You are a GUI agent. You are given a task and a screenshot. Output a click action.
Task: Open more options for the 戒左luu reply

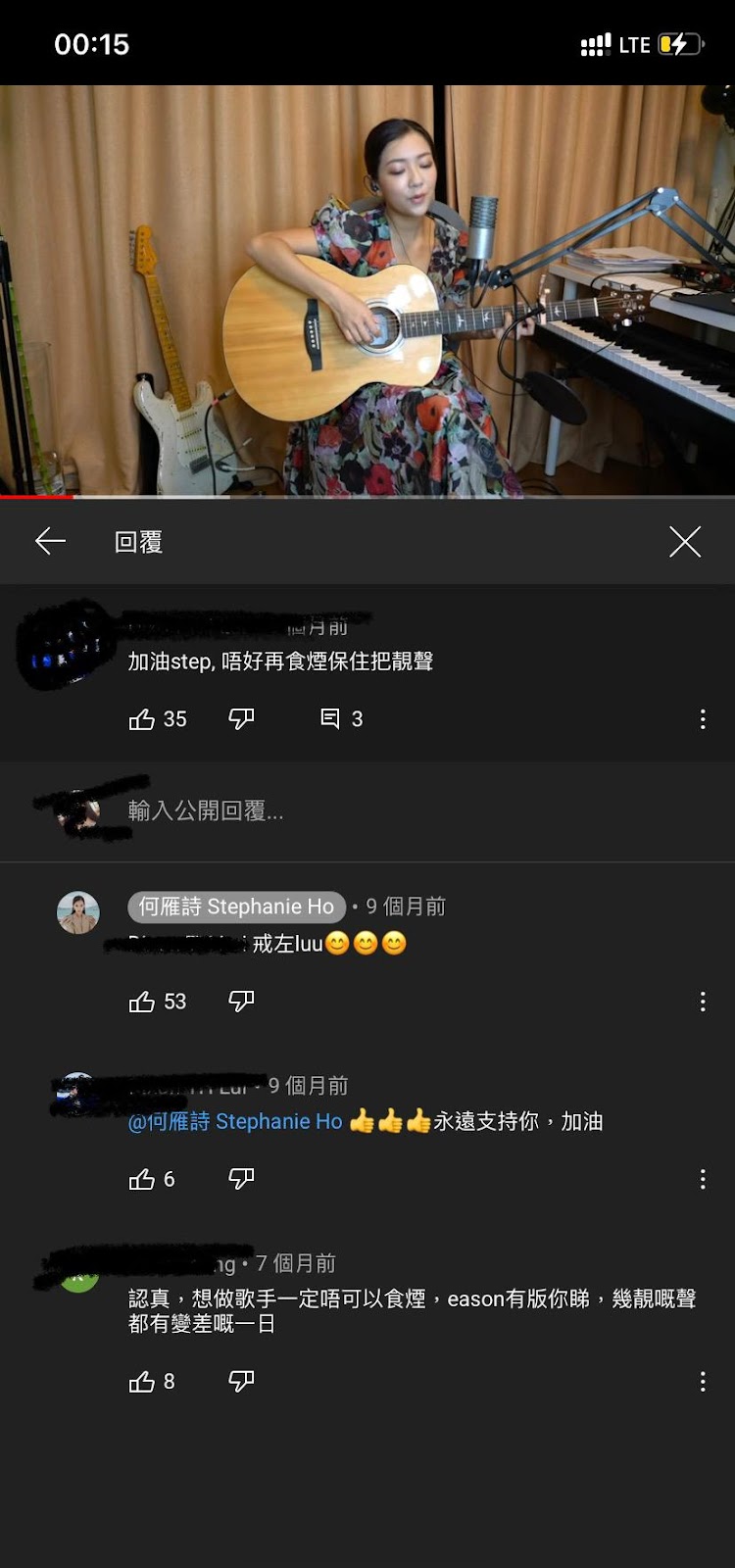pyautogui.click(x=702, y=1002)
